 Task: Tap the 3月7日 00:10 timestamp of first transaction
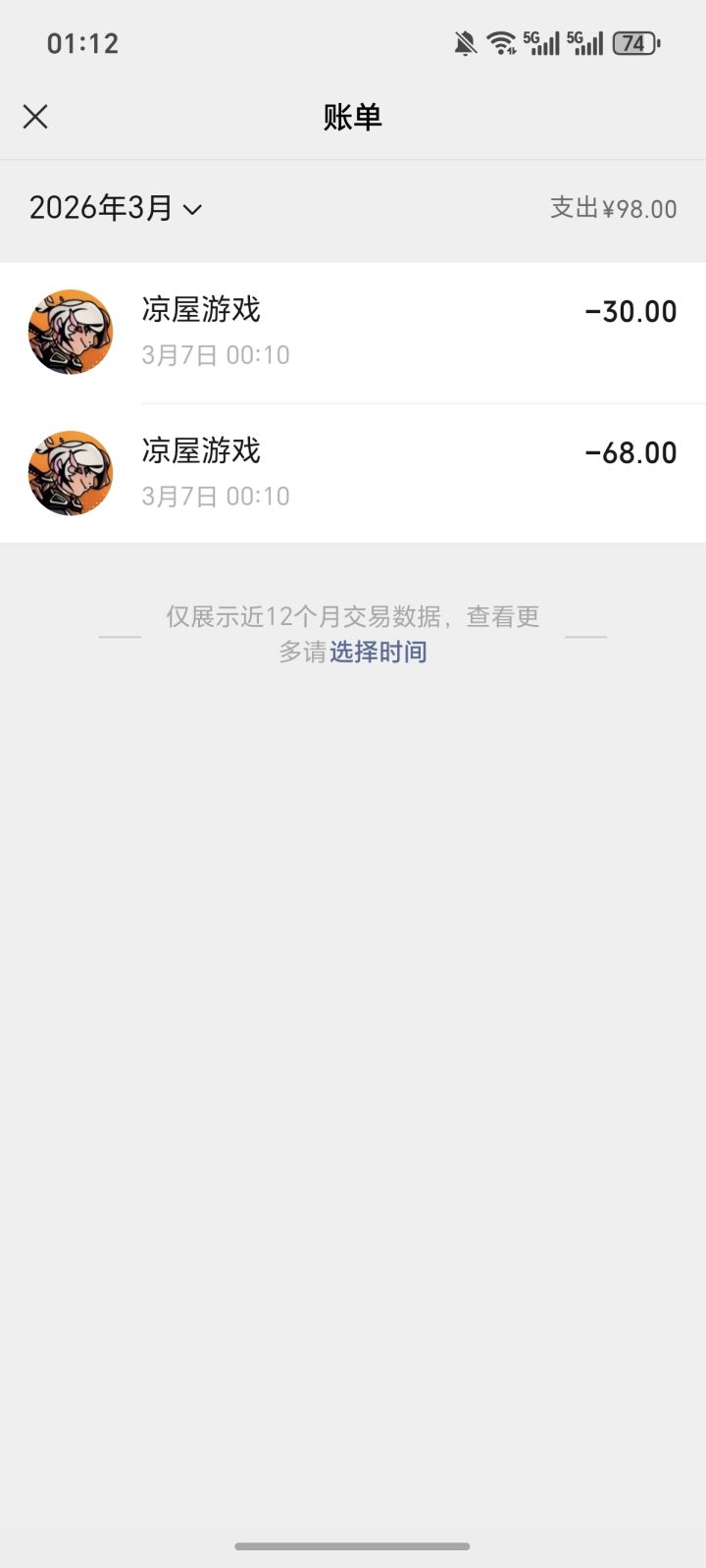(216, 354)
